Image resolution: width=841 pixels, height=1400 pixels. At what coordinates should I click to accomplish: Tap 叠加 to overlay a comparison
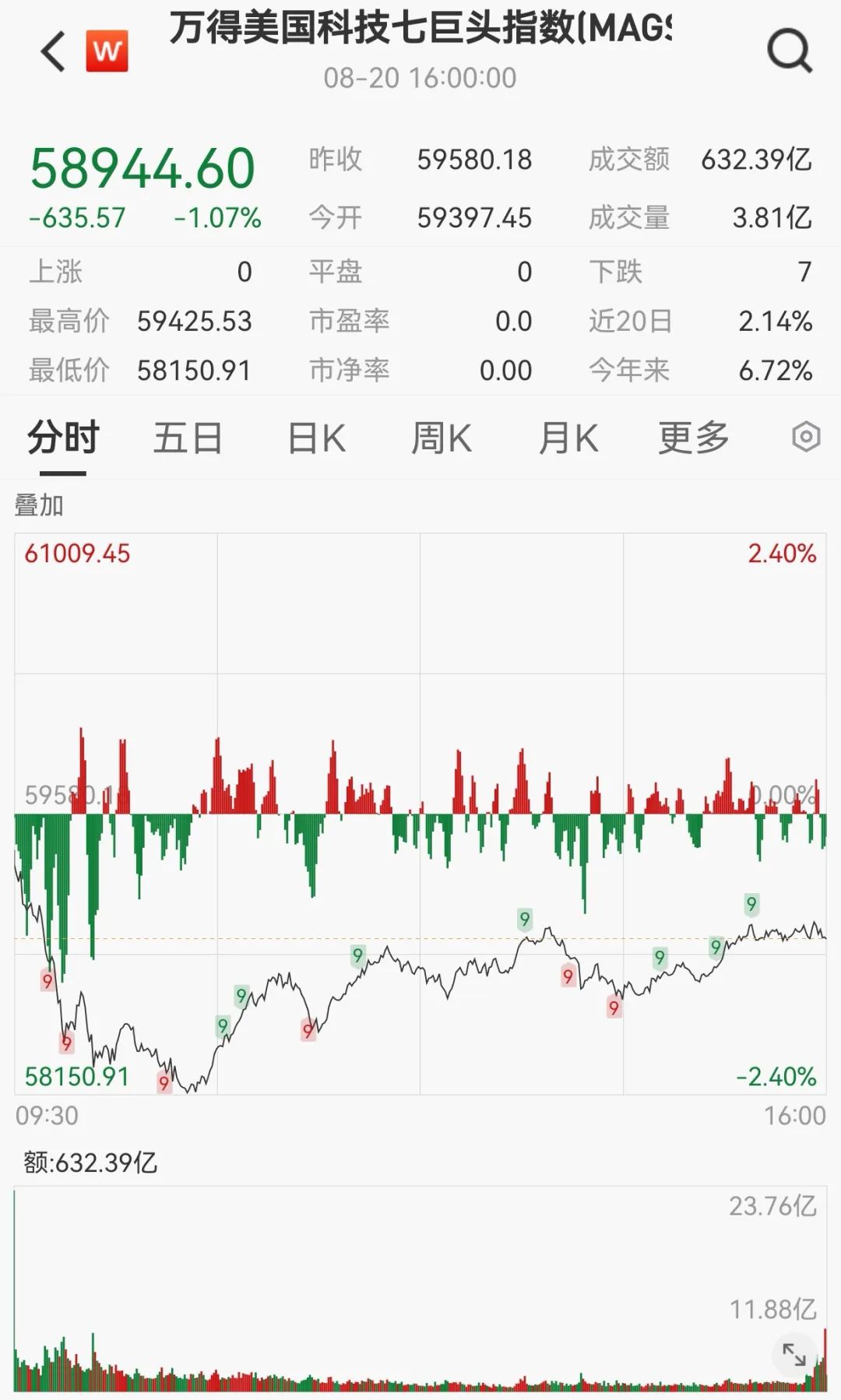(x=39, y=505)
